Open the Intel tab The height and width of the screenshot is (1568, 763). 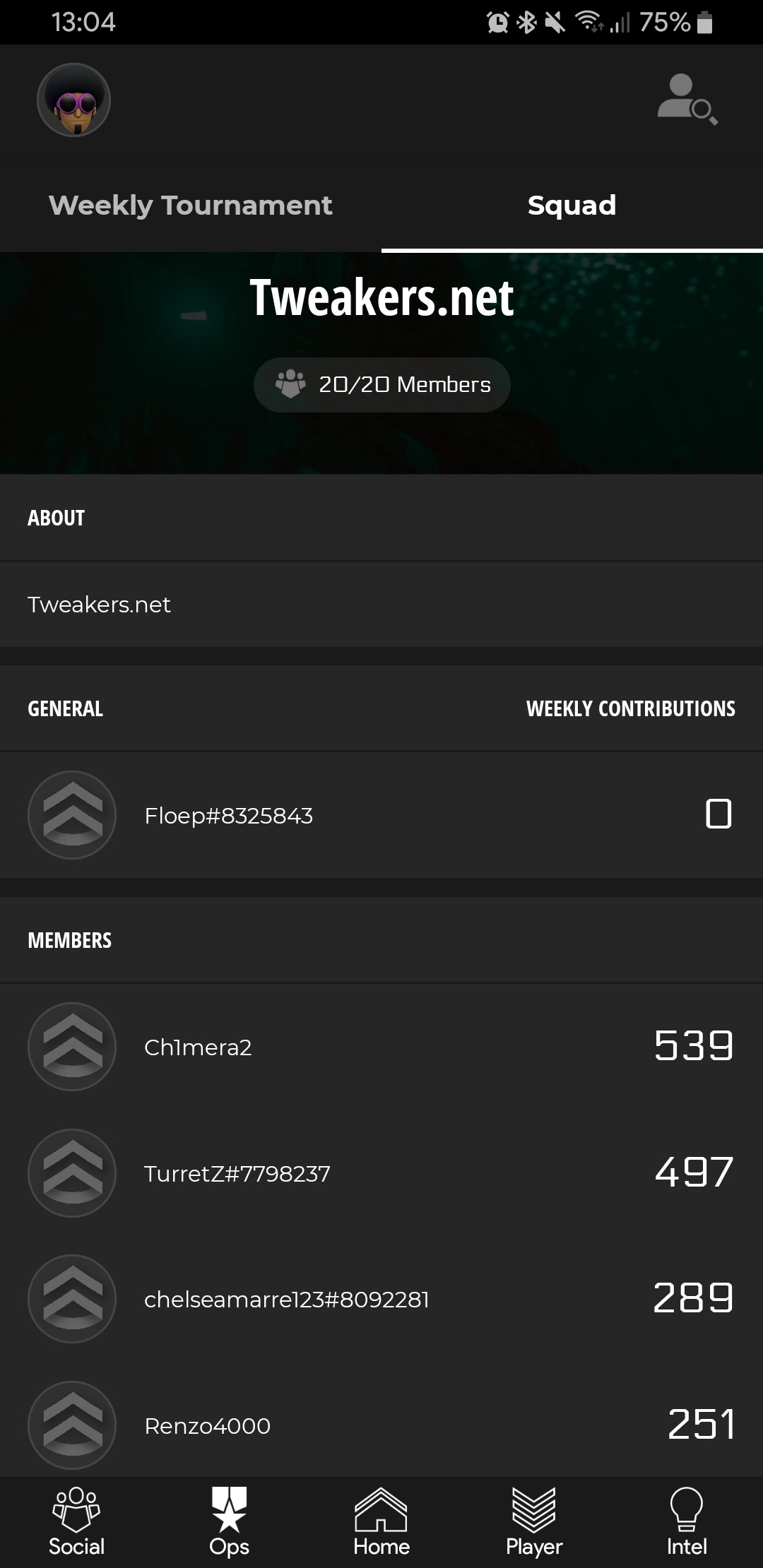pos(687,1523)
